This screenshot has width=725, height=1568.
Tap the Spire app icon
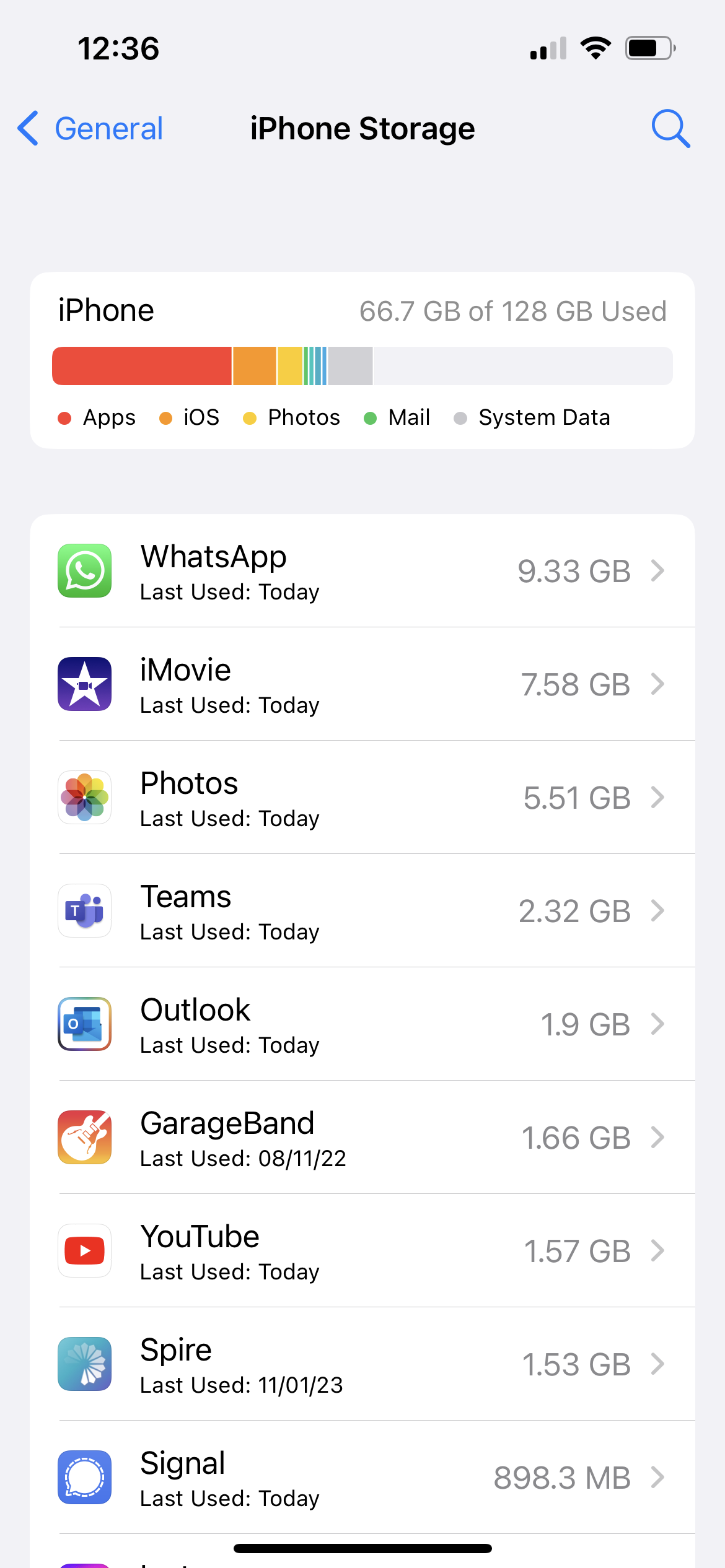[x=84, y=1364]
